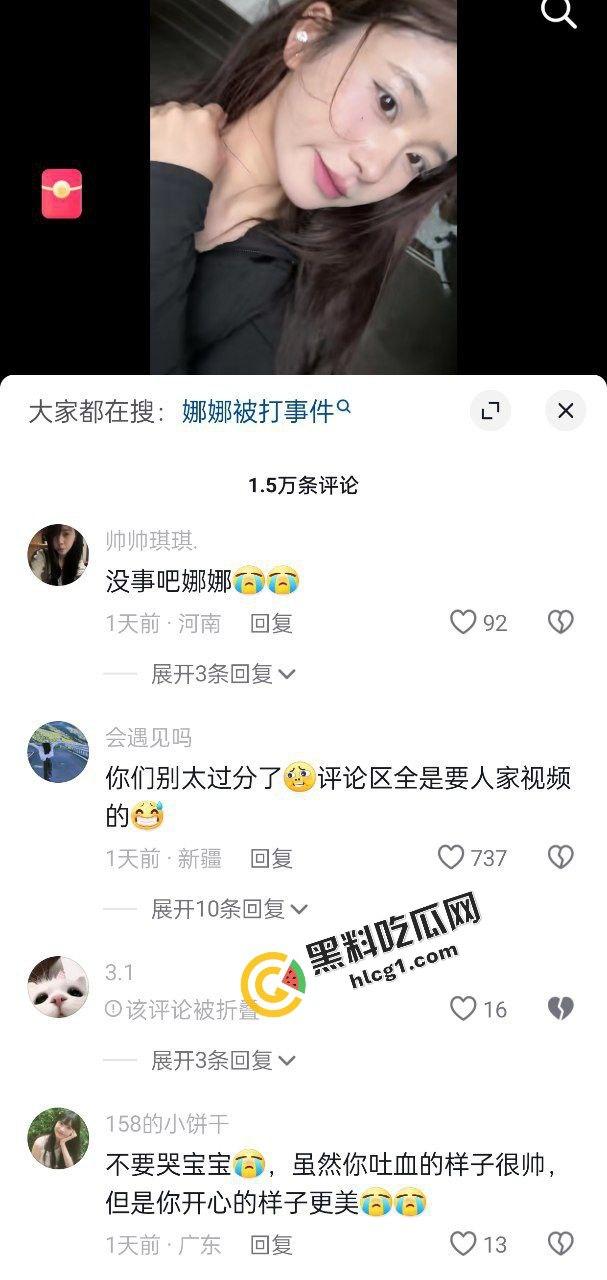This screenshot has width=607, height=1280.
Task: Like 会遇见吗's comment with 737 likes
Action: coord(452,858)
